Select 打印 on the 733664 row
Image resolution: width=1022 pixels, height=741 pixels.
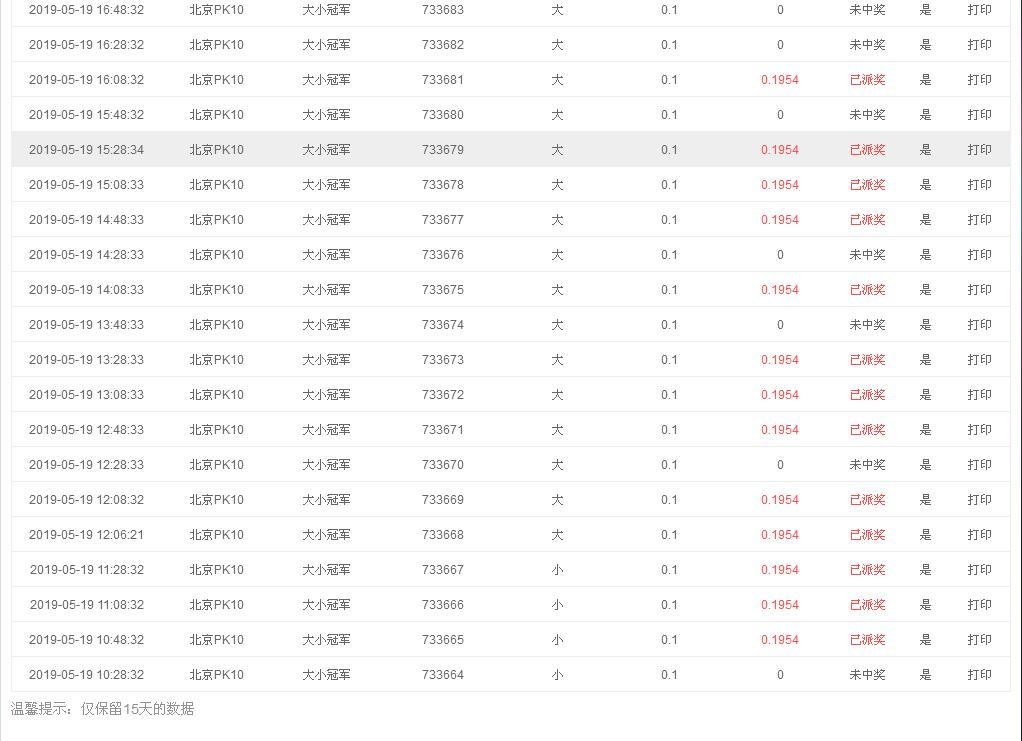click(x=979, y=675)
